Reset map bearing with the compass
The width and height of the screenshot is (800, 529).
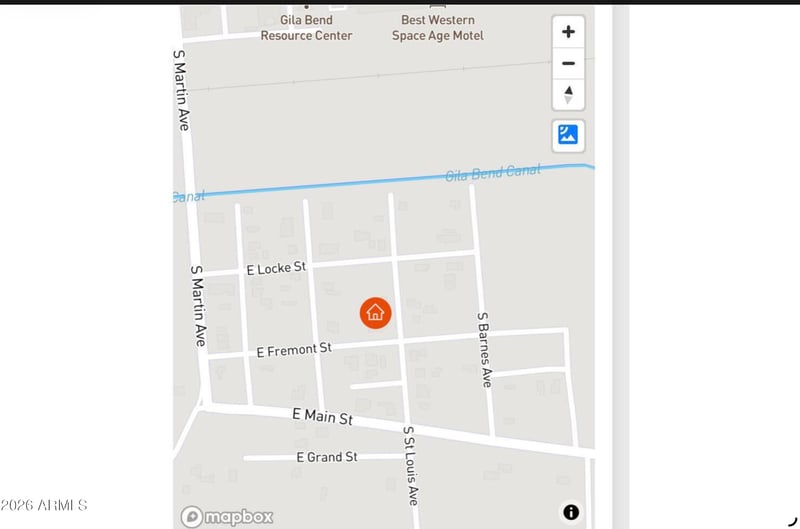point(568,94)
